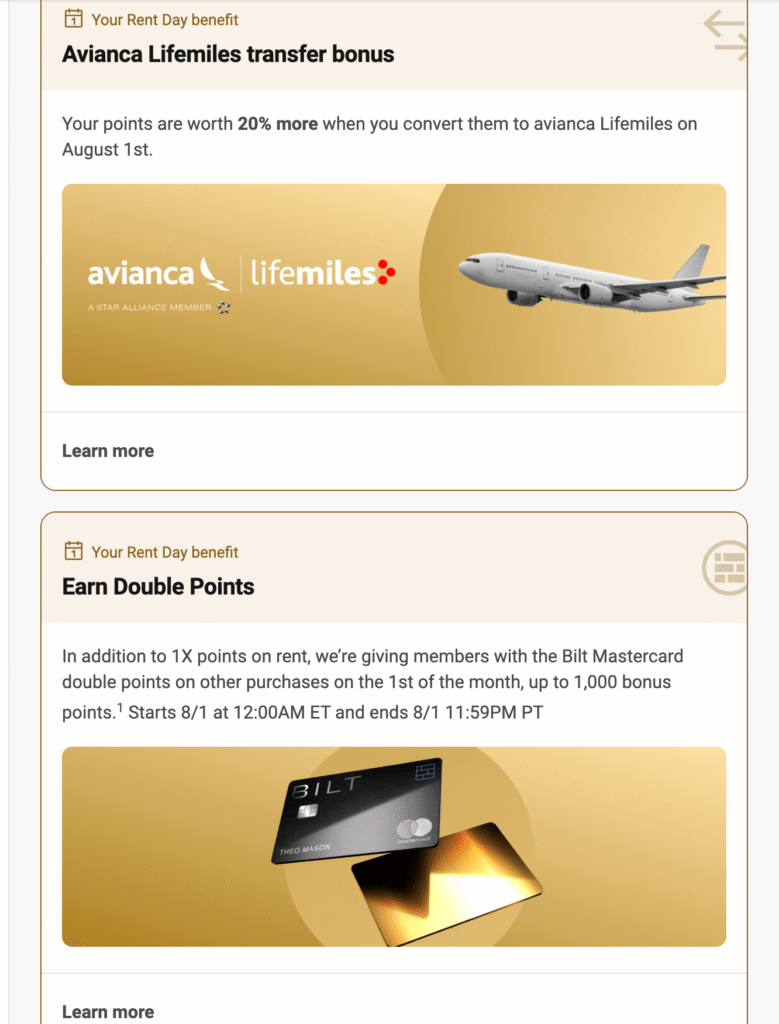Open Learn more under Avianca Lifemiles transfer bonus
Screen dimensions: 779x1024
click(108, 451)
